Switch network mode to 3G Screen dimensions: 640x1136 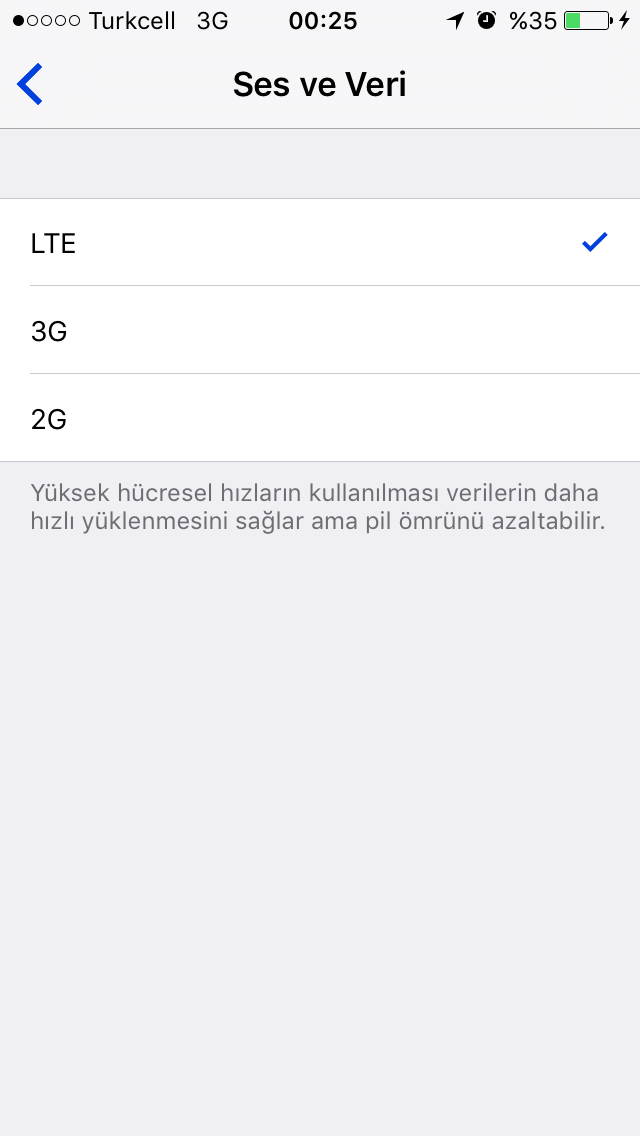click(320, 330)
